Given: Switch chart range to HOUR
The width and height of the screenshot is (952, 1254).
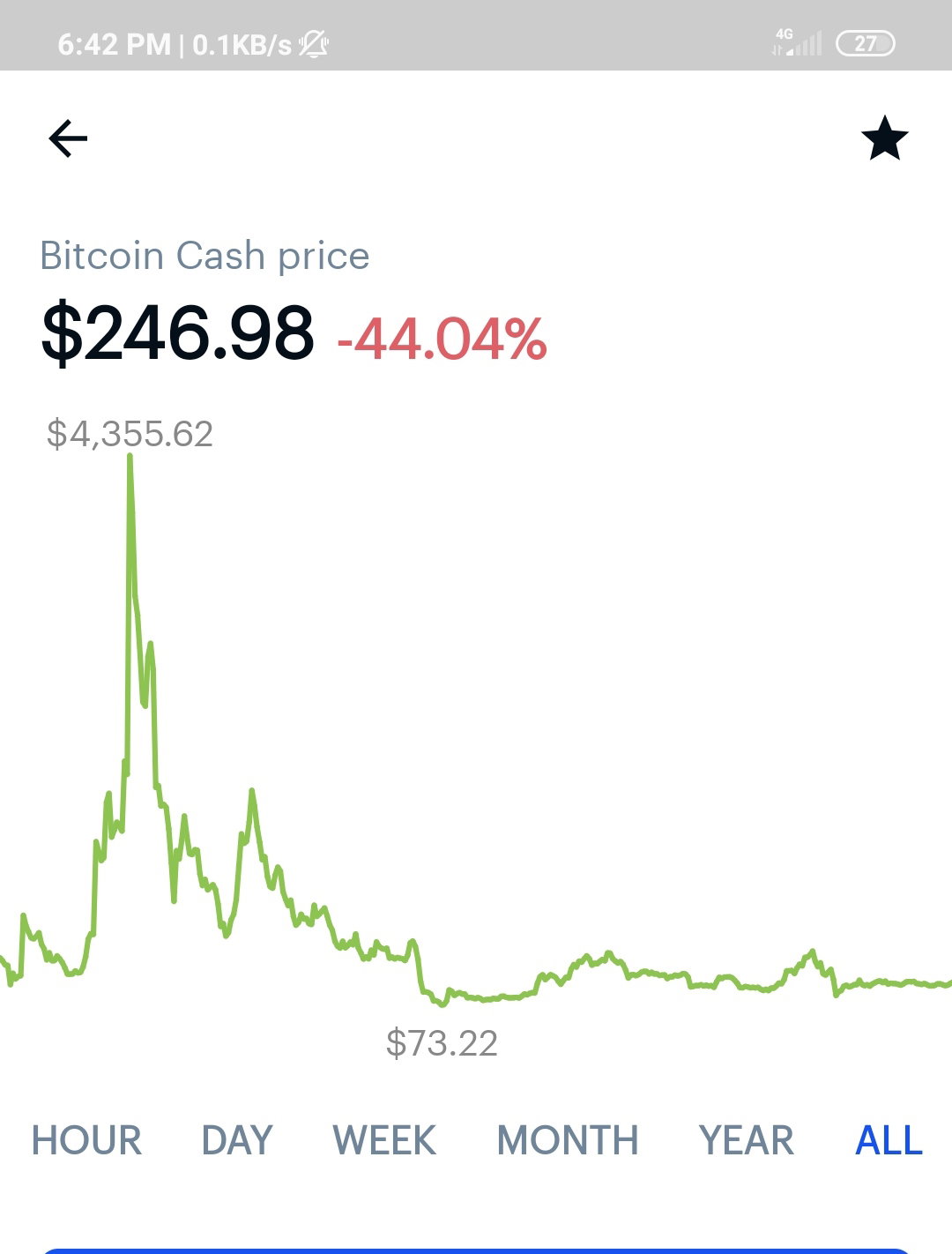Looking at the screenshot, I should coord(86,1140).
